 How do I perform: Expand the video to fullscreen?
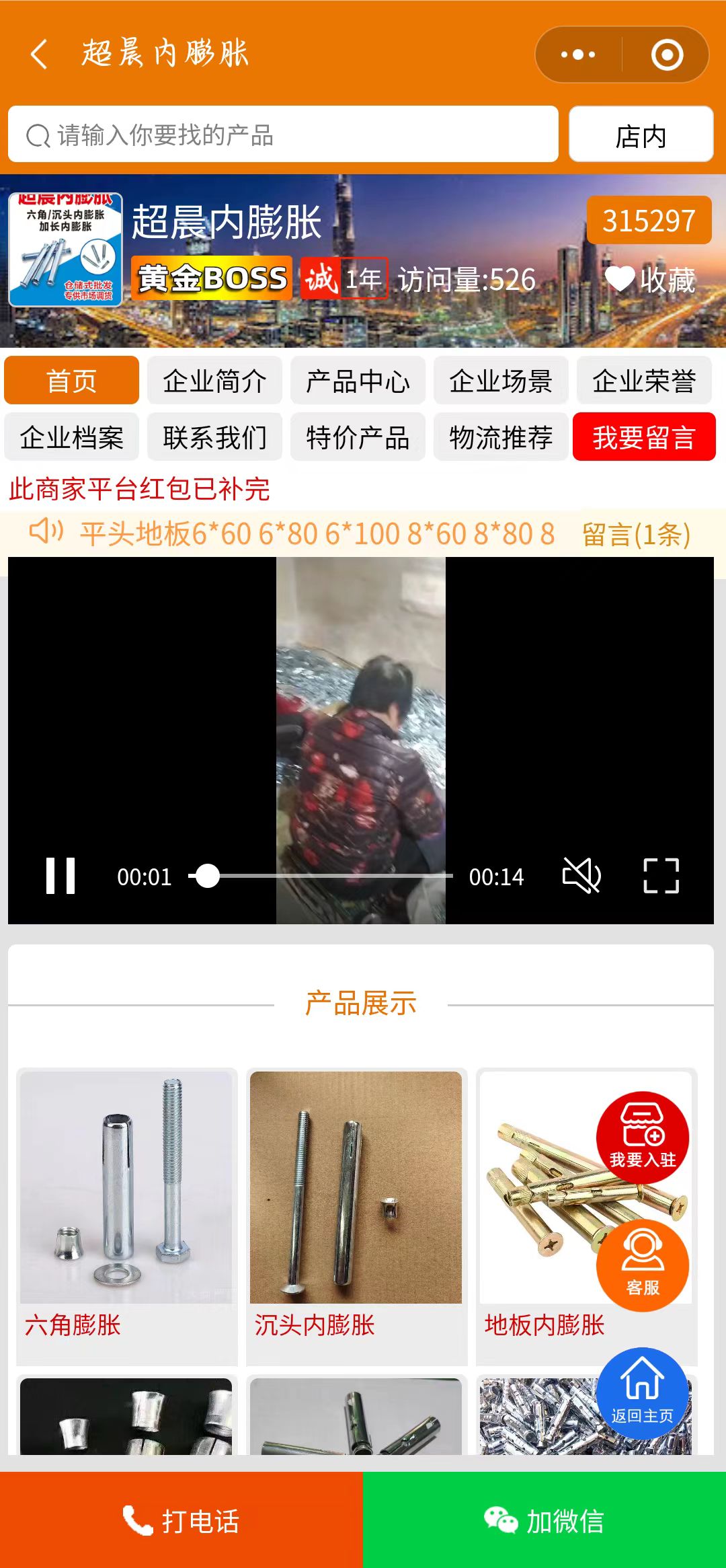point(661,876)
